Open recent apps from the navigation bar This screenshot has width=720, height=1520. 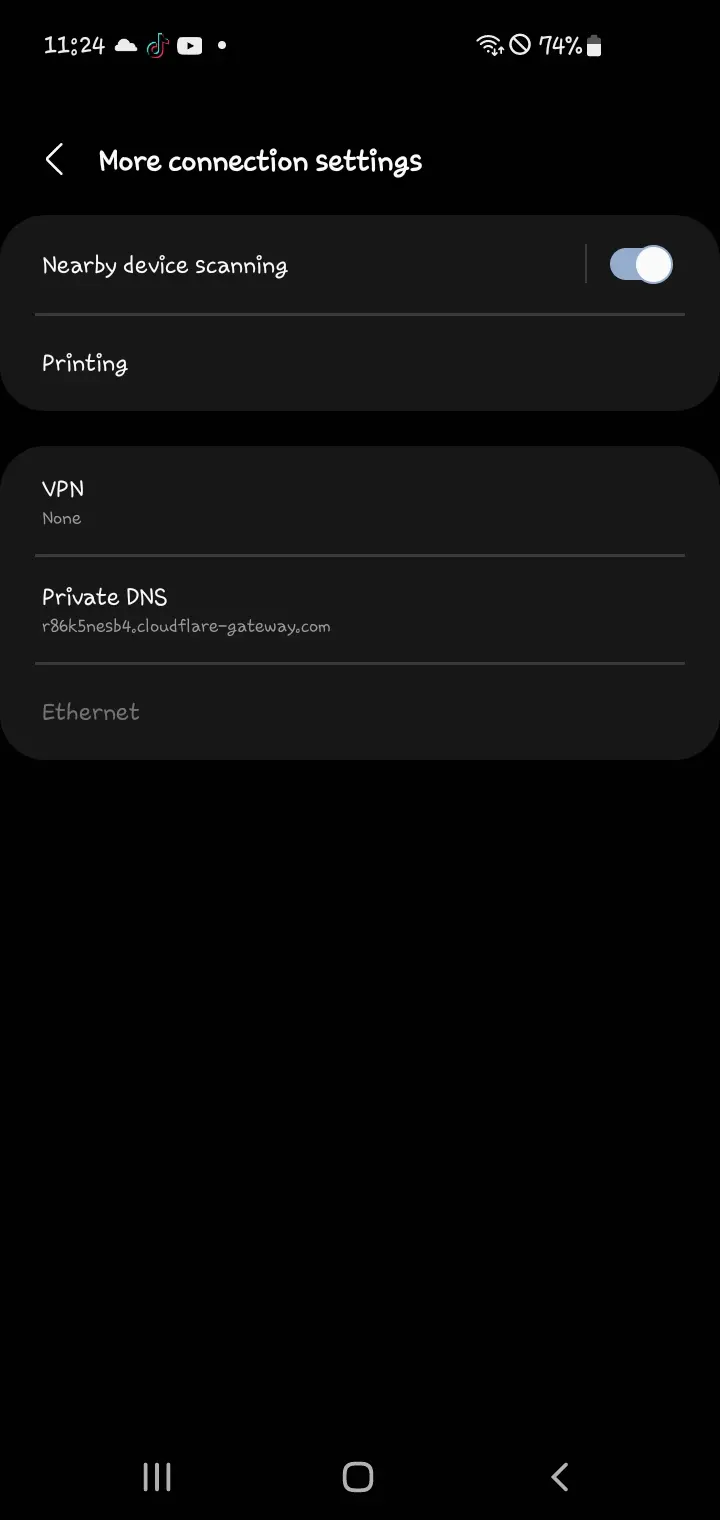tap(157, 1477)
